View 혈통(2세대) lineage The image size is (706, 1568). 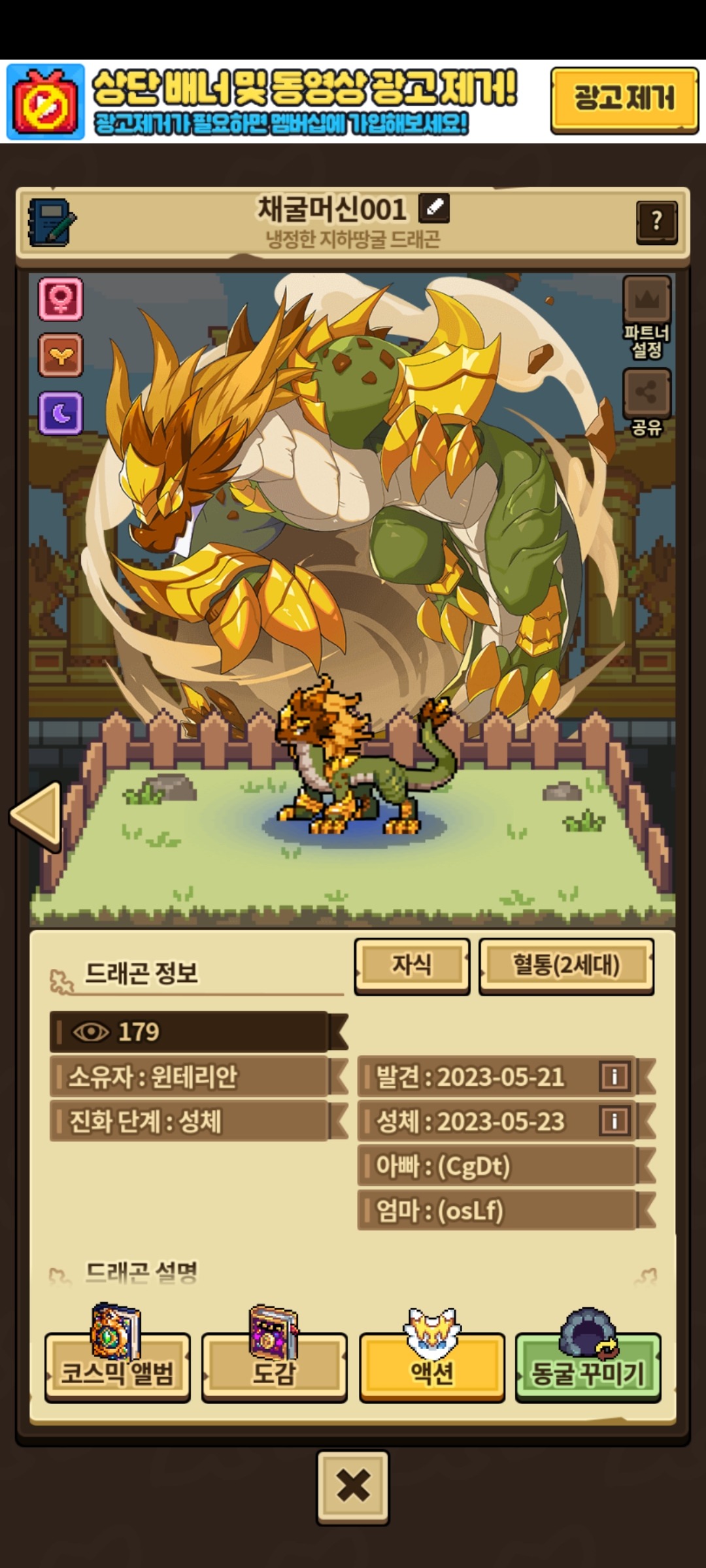pyautogui.click(x=566, y=965)
